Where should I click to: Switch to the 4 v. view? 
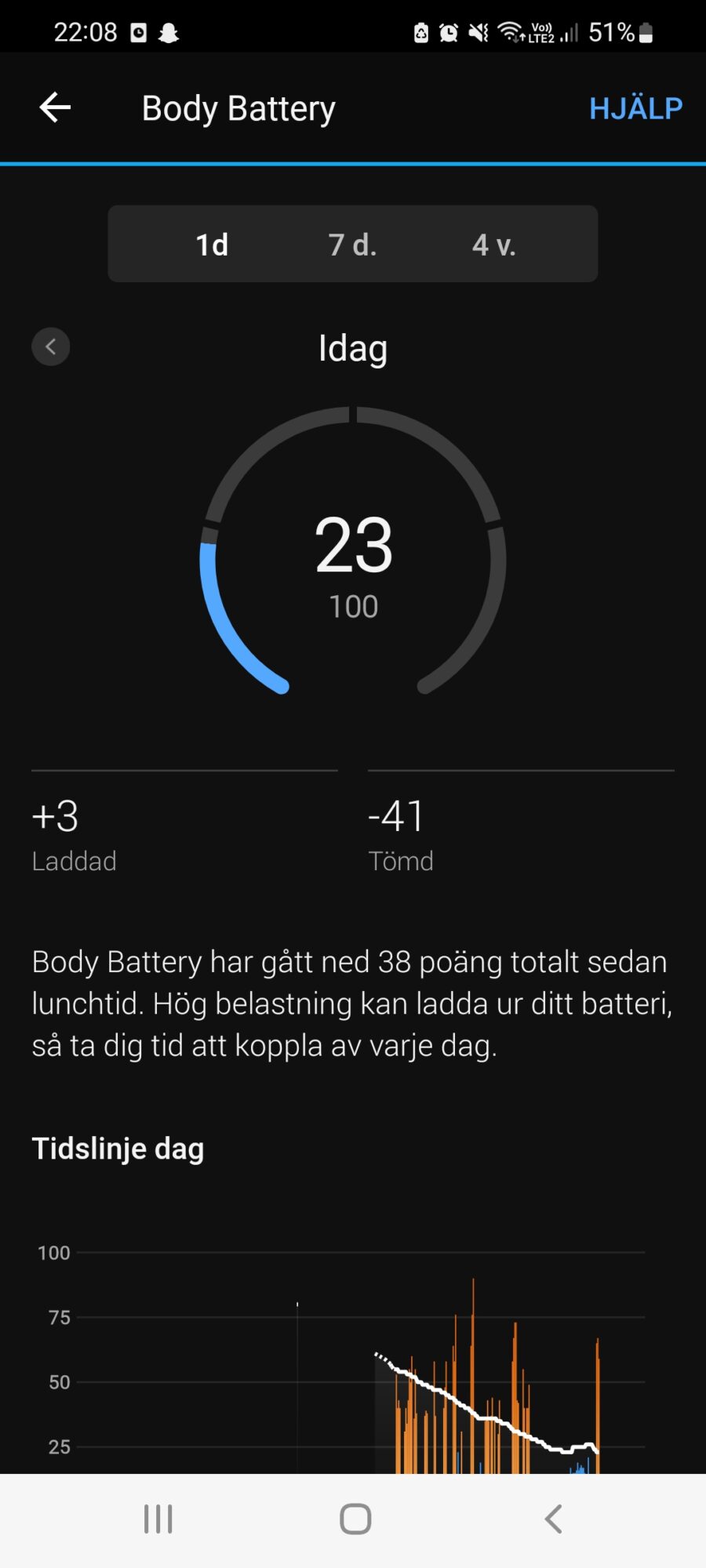[493, 245]
